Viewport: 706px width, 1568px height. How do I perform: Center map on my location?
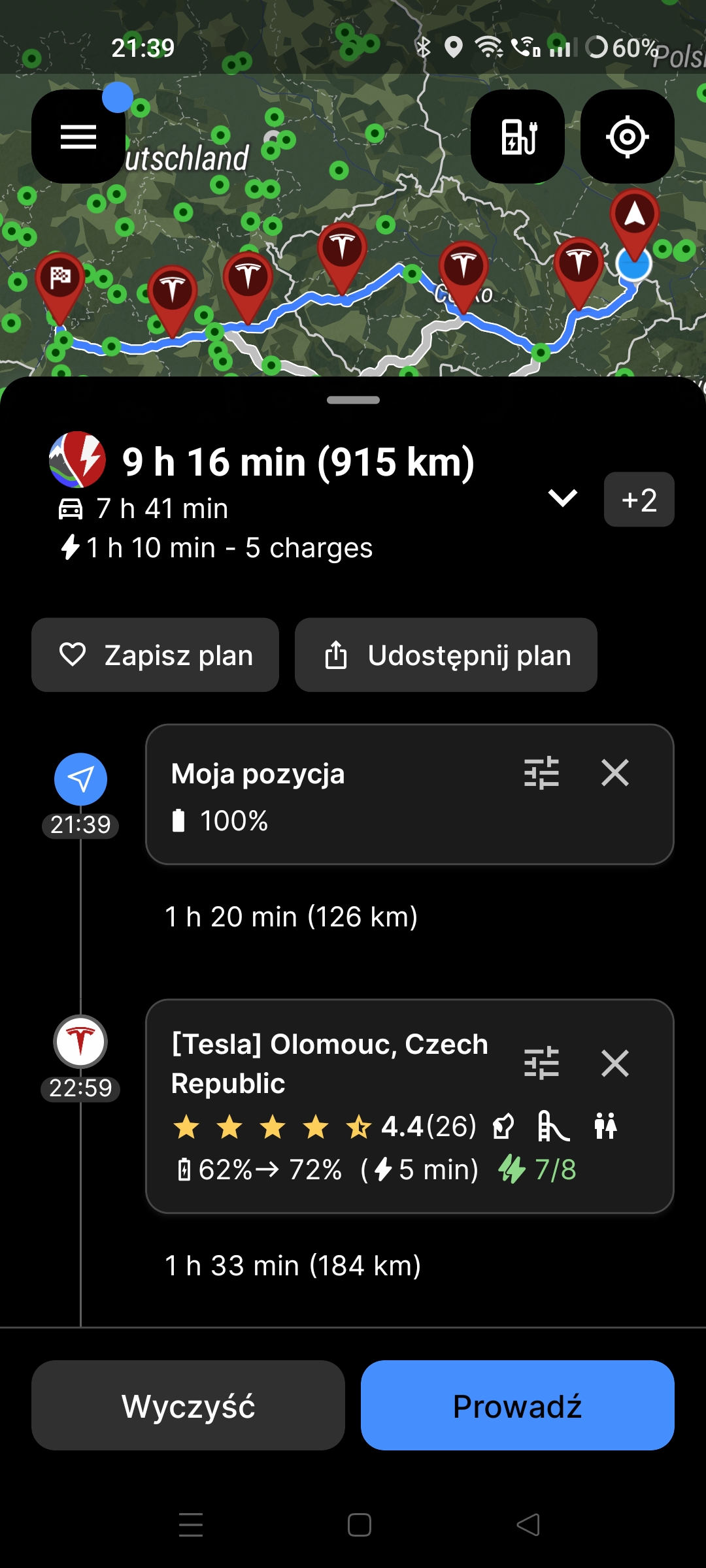point(628,137)
